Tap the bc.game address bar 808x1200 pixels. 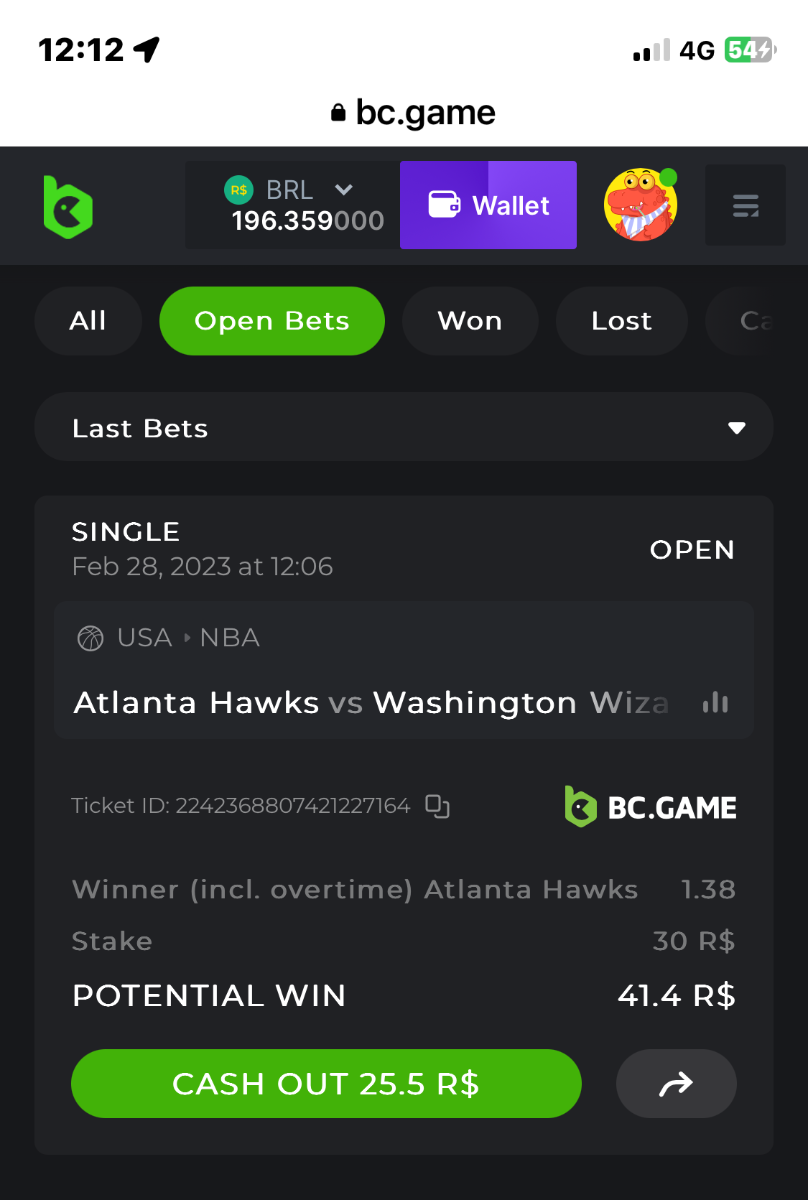(412, 113)
